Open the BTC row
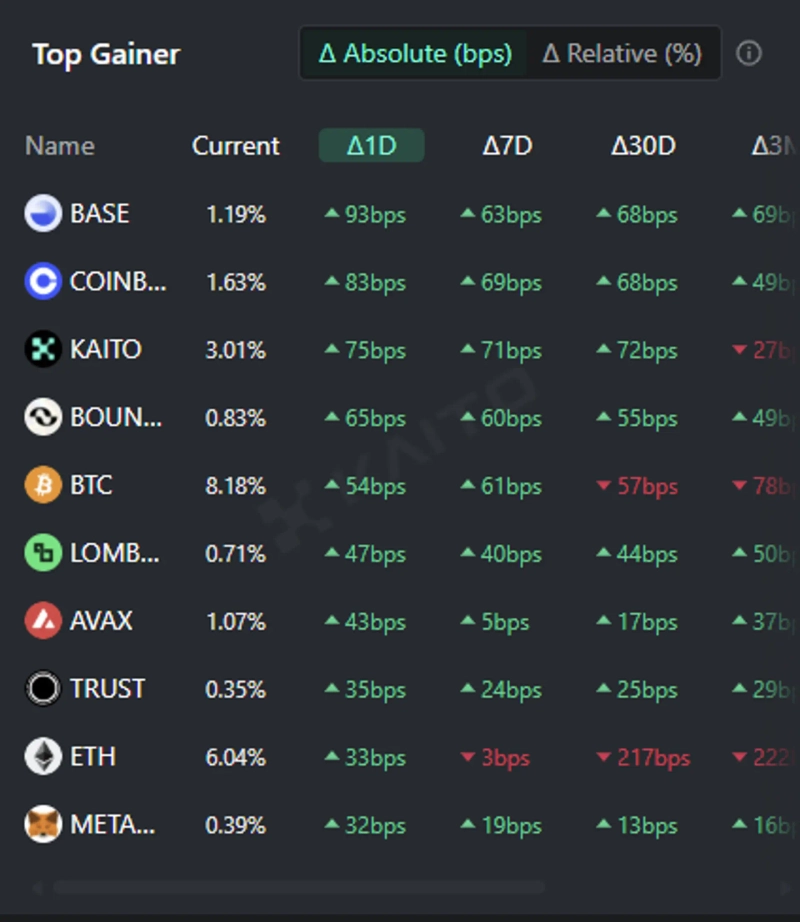 (x=91, y=486)
